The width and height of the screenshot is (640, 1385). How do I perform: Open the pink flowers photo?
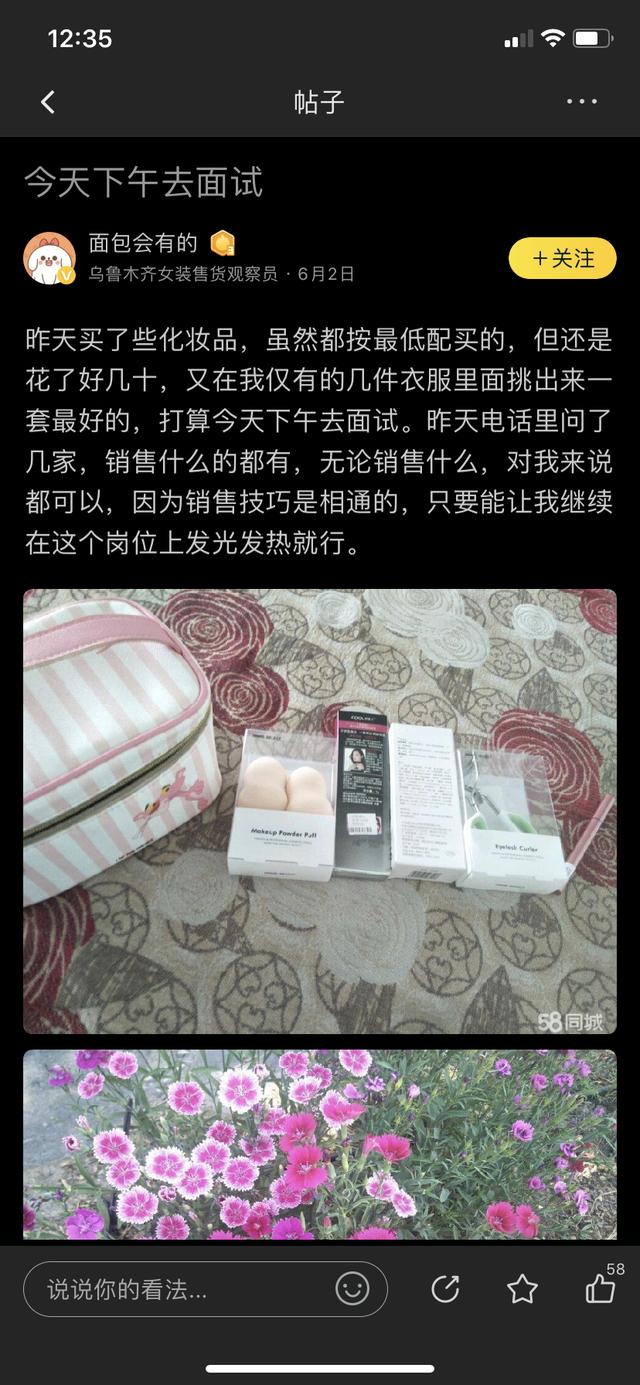pyautogui.click(x=320, y=1144)
